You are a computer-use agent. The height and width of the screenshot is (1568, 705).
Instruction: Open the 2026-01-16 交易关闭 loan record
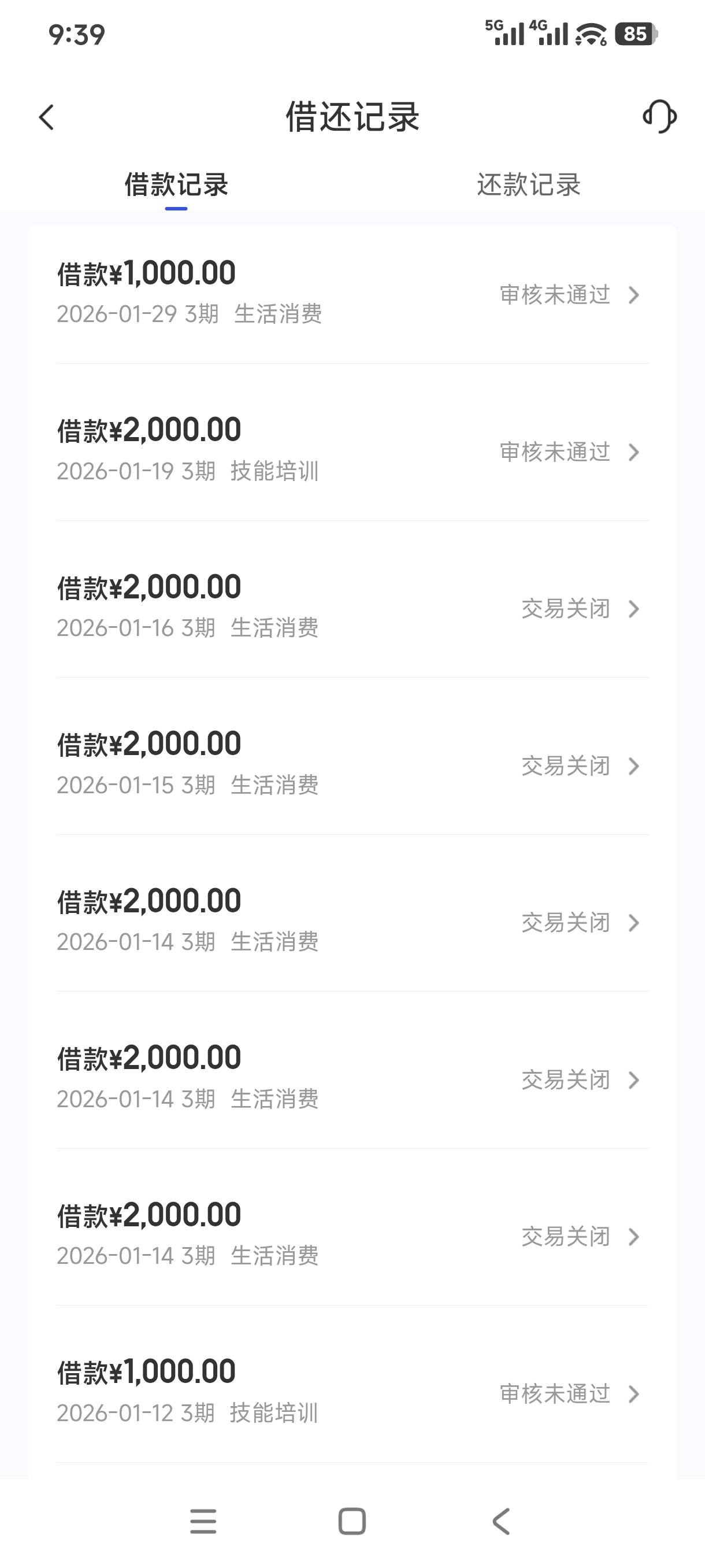[352, 608]
